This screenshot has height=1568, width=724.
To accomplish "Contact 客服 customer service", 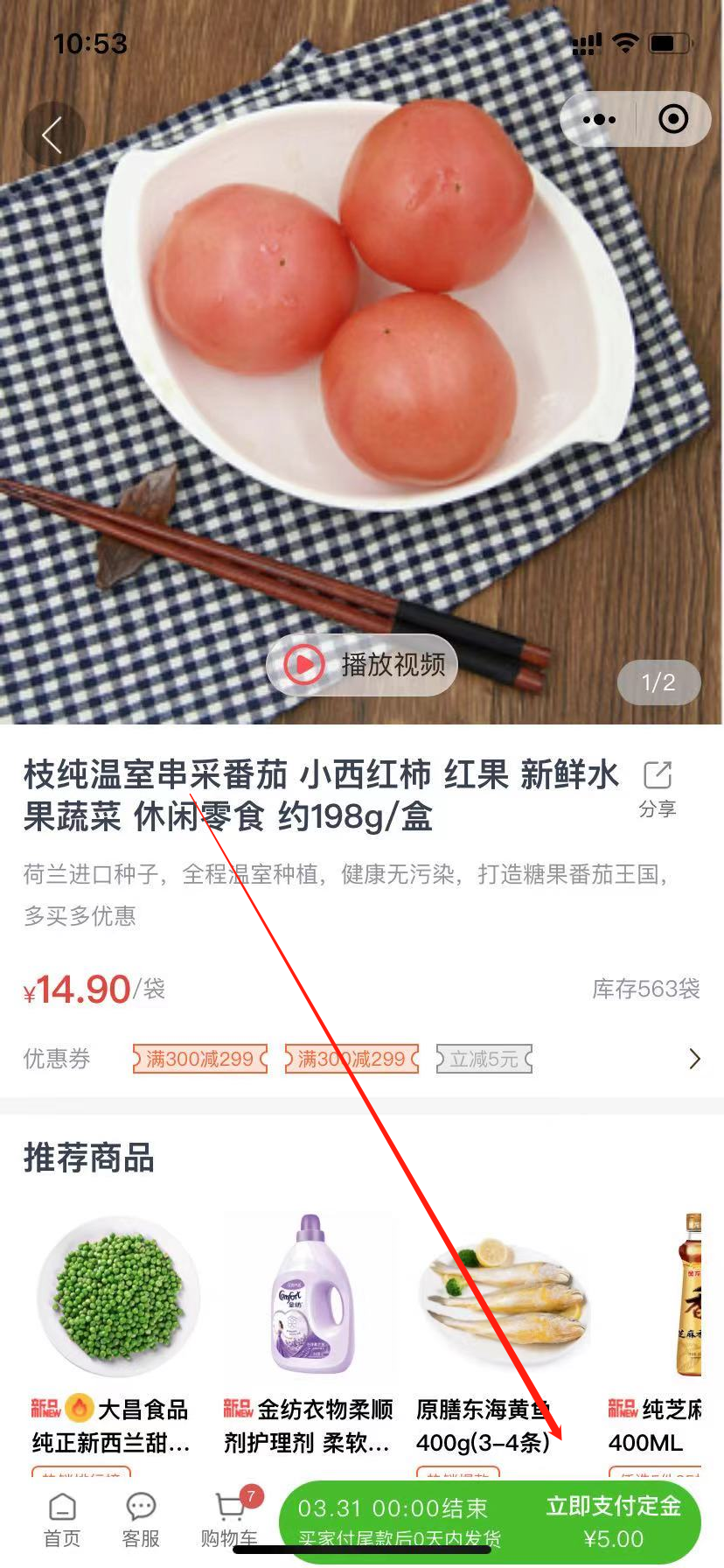I will click(141, 1521).
